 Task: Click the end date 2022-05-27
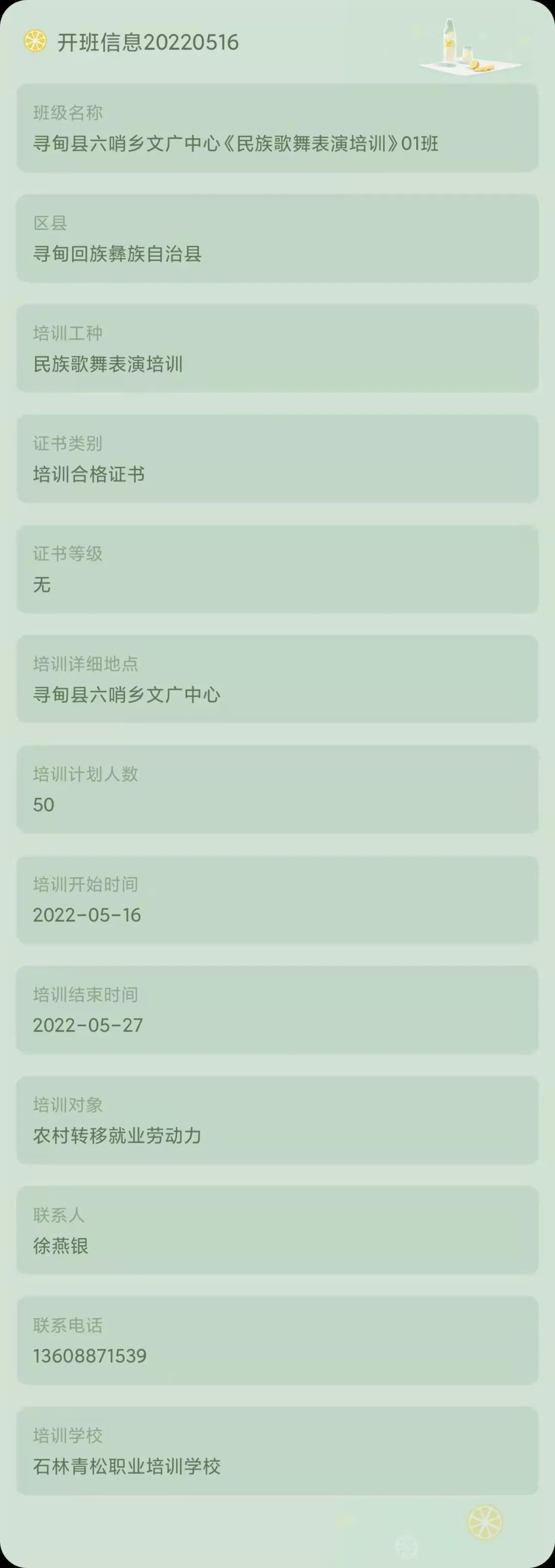277,1010
